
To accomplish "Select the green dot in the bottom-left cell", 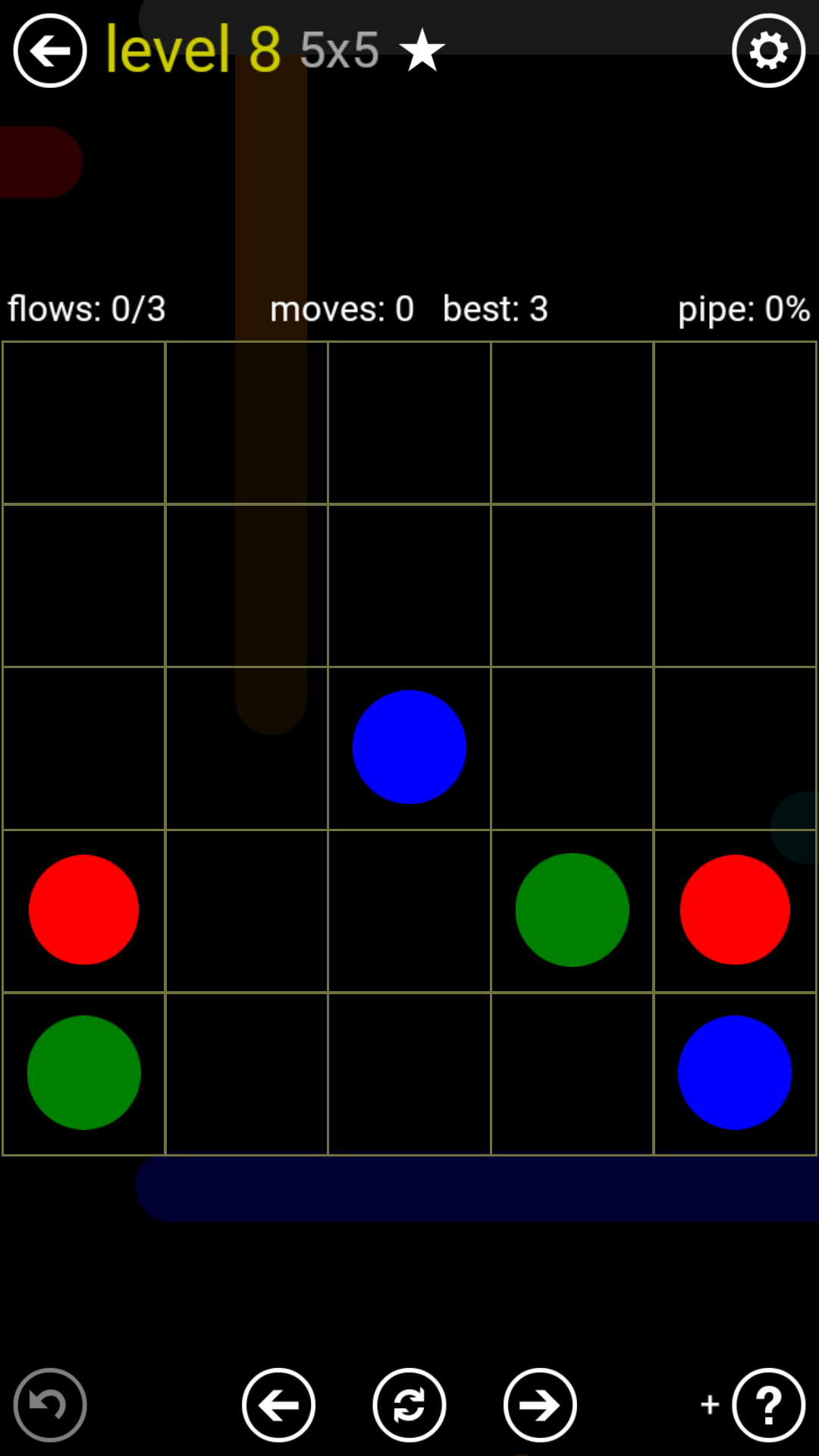I will (x=84, y=1072).
